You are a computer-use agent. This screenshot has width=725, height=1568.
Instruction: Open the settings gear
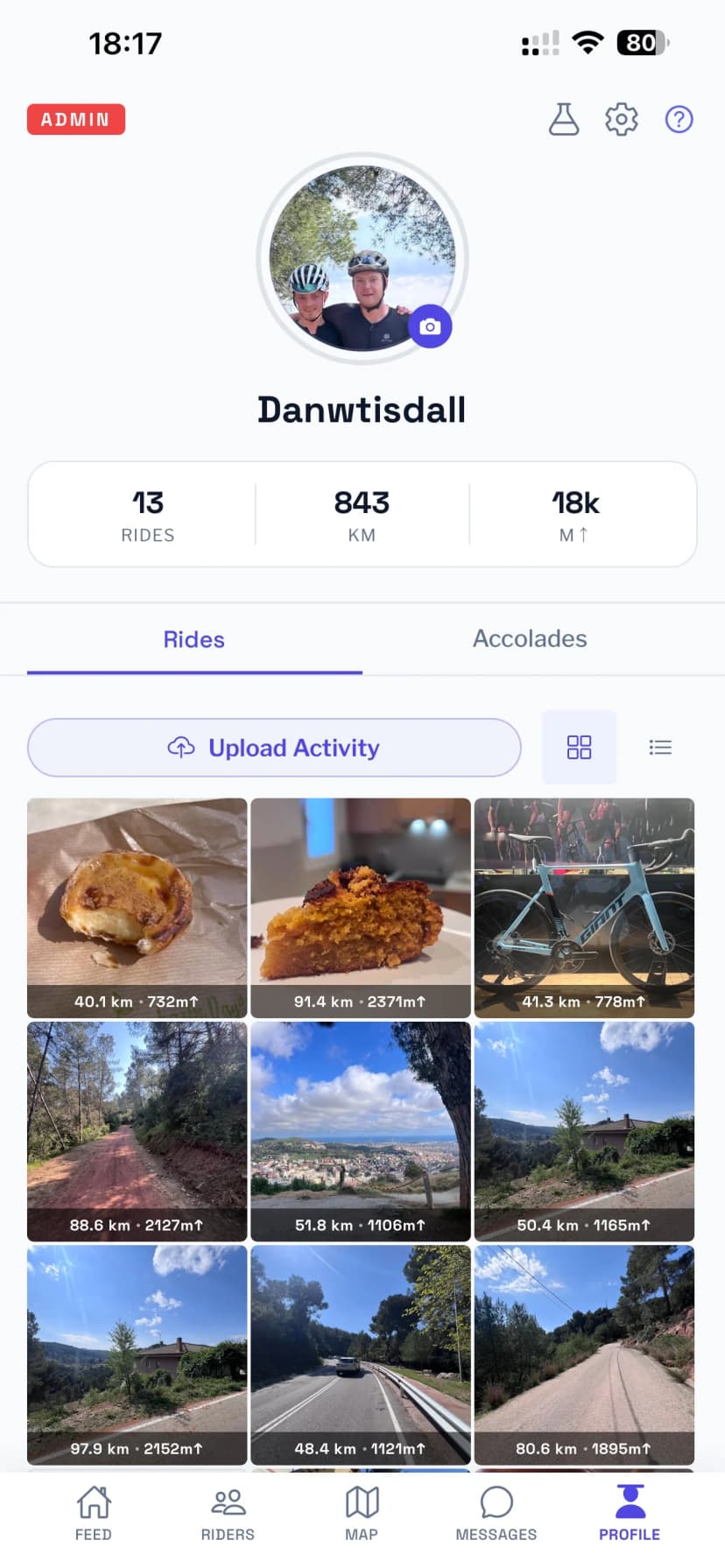tap(621, 119)
